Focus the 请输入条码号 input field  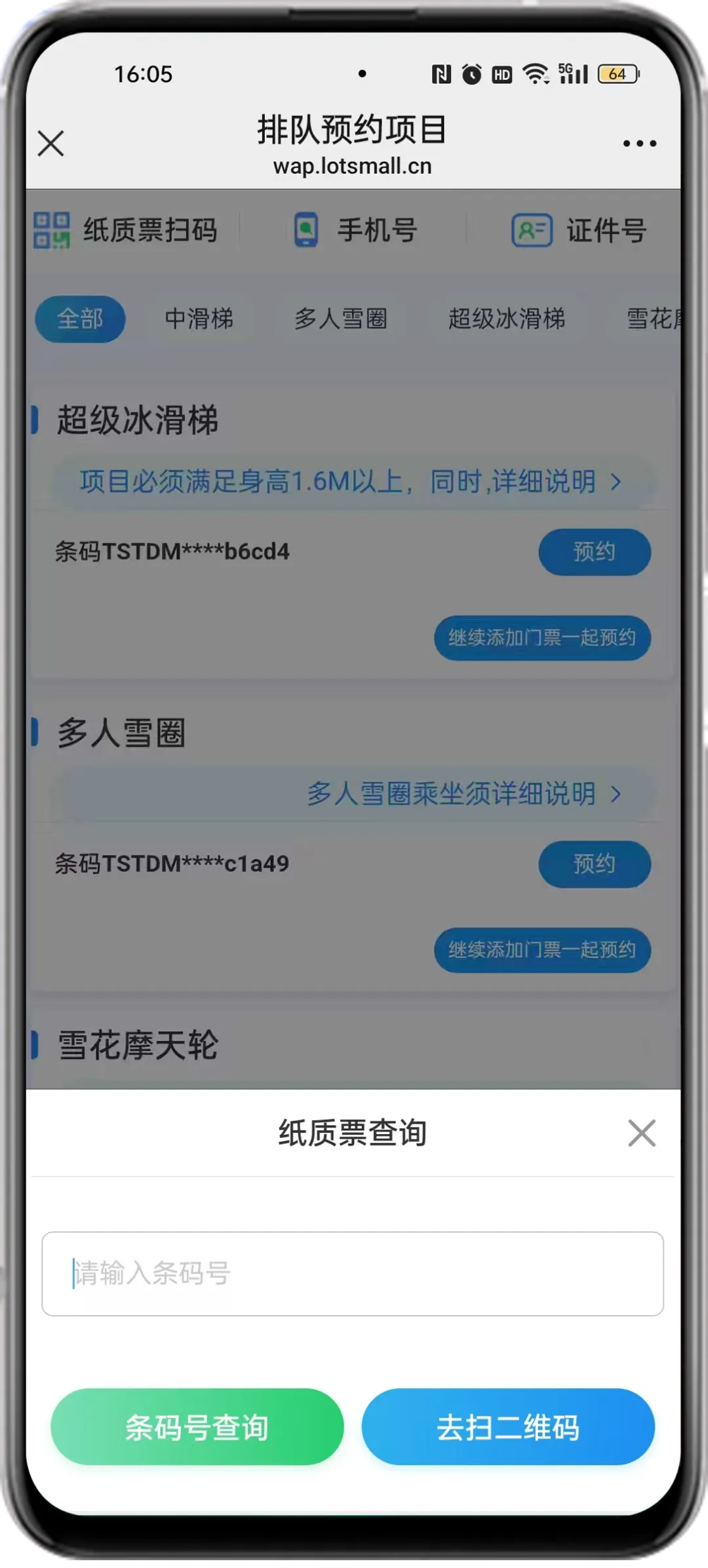pos(353,1274)
